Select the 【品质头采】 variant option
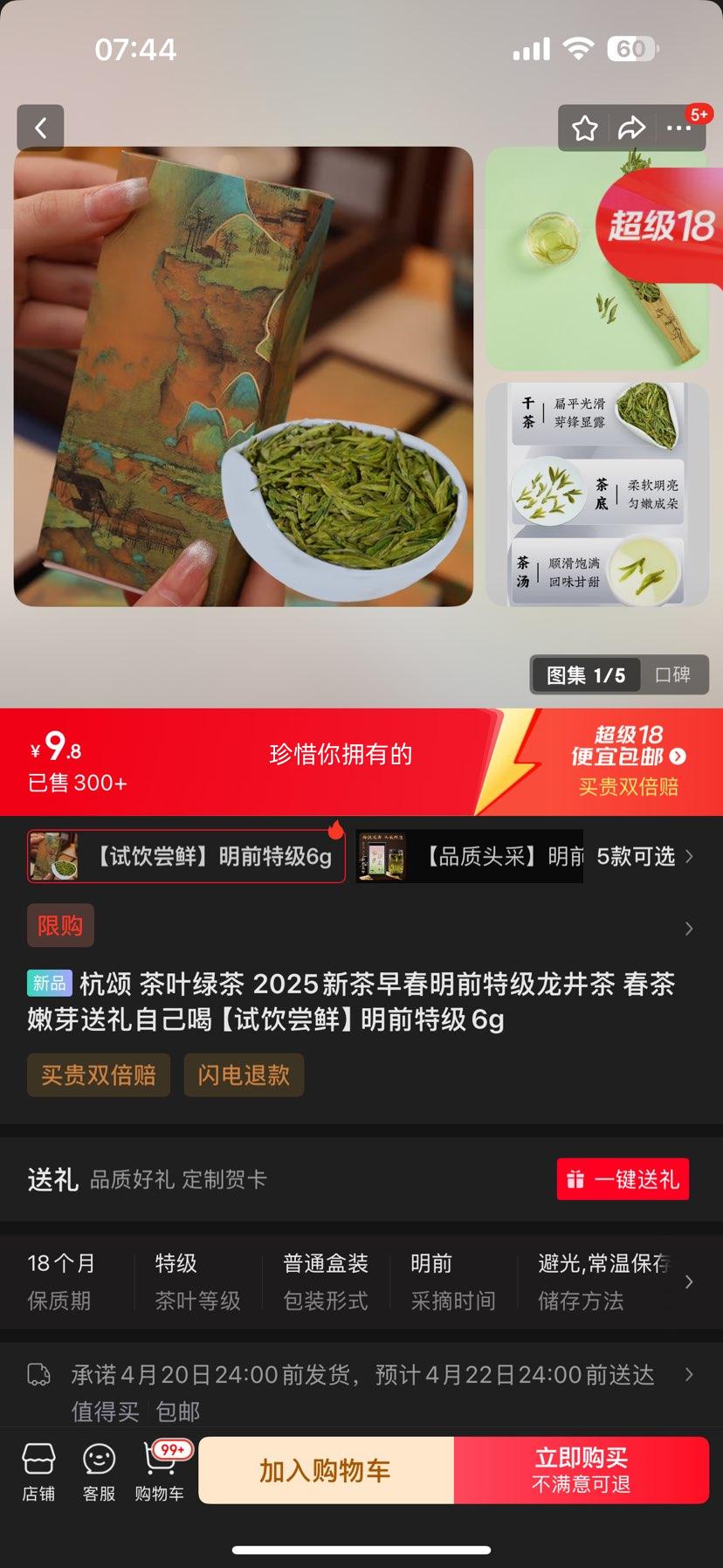The image size is (723, 1568). pos(469,856)
